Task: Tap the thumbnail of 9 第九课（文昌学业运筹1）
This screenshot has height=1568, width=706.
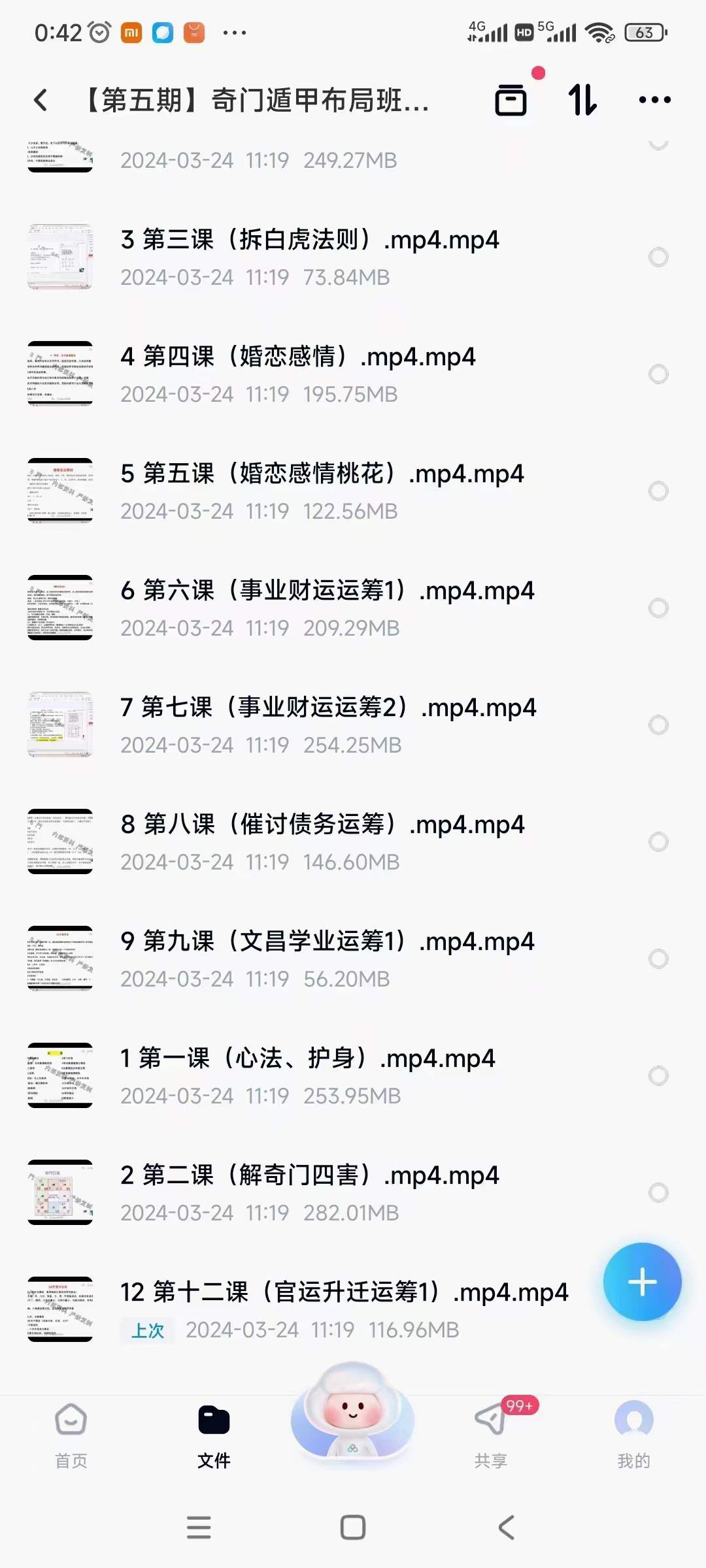Action: (60, 958)
